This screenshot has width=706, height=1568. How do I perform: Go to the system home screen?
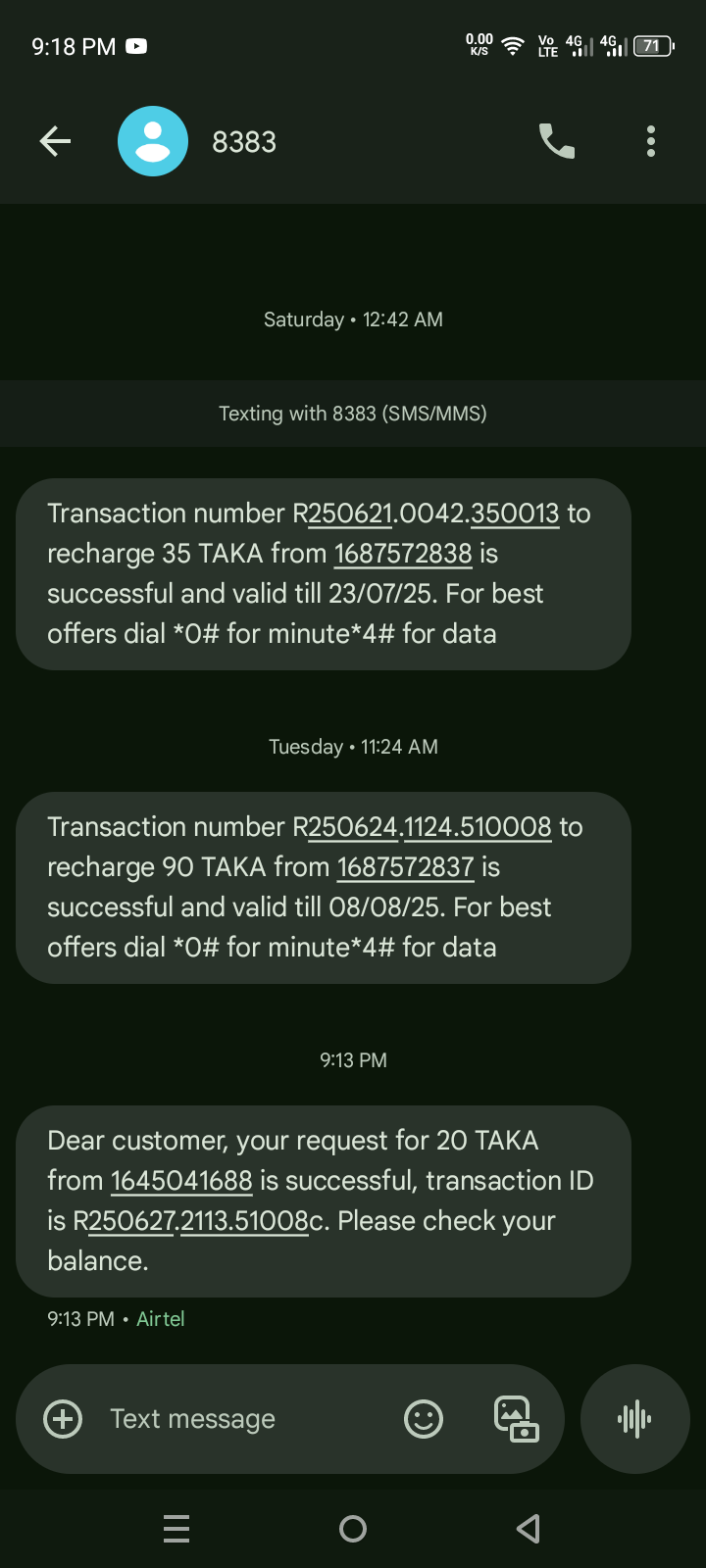[353, 1529]
